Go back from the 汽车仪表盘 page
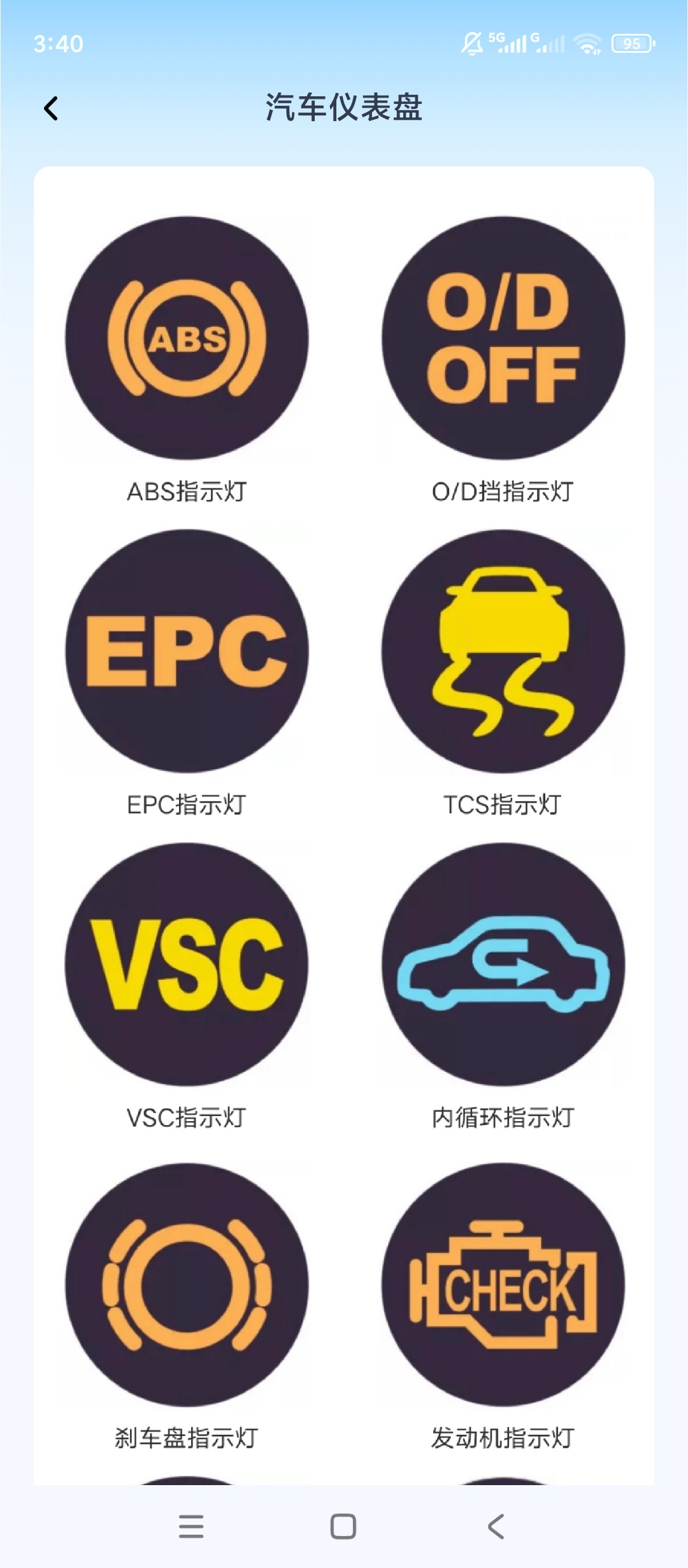688x1568 pixels. pyautogui.click(x=51, y=108)
